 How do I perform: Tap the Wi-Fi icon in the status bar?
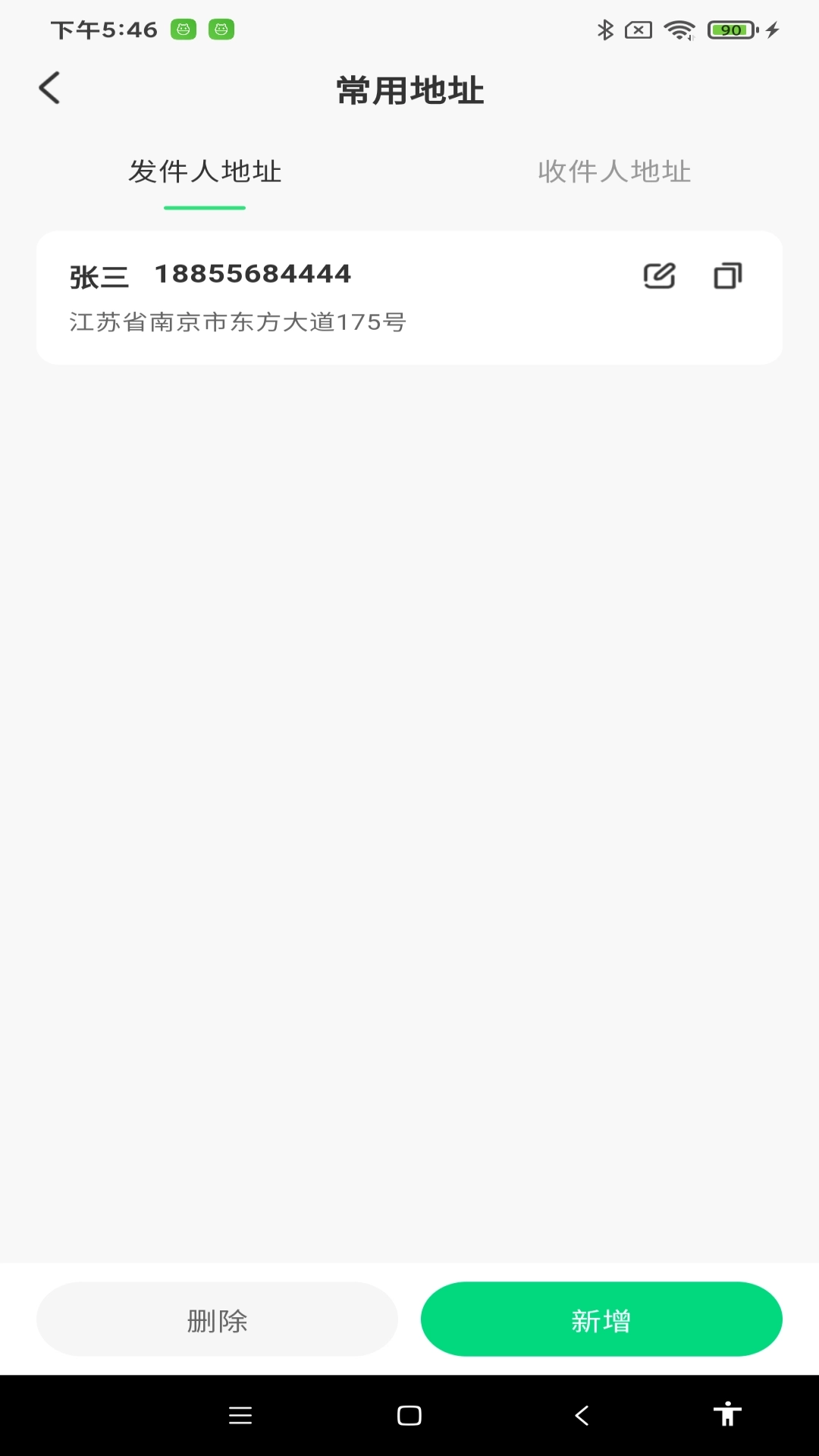tap(677, 30)
